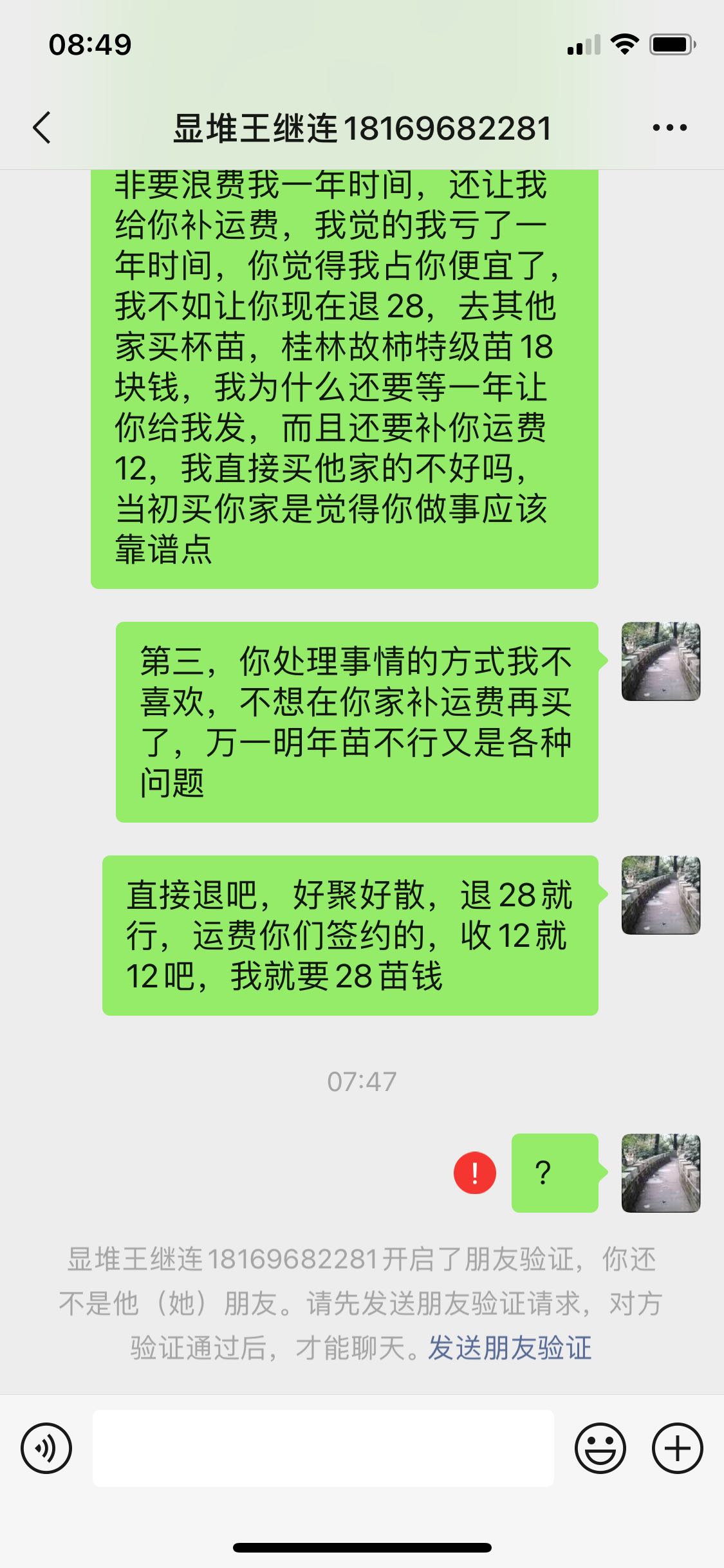Switch to voice message input
Screen dimensions: 724x1568
pos(46,1448)
